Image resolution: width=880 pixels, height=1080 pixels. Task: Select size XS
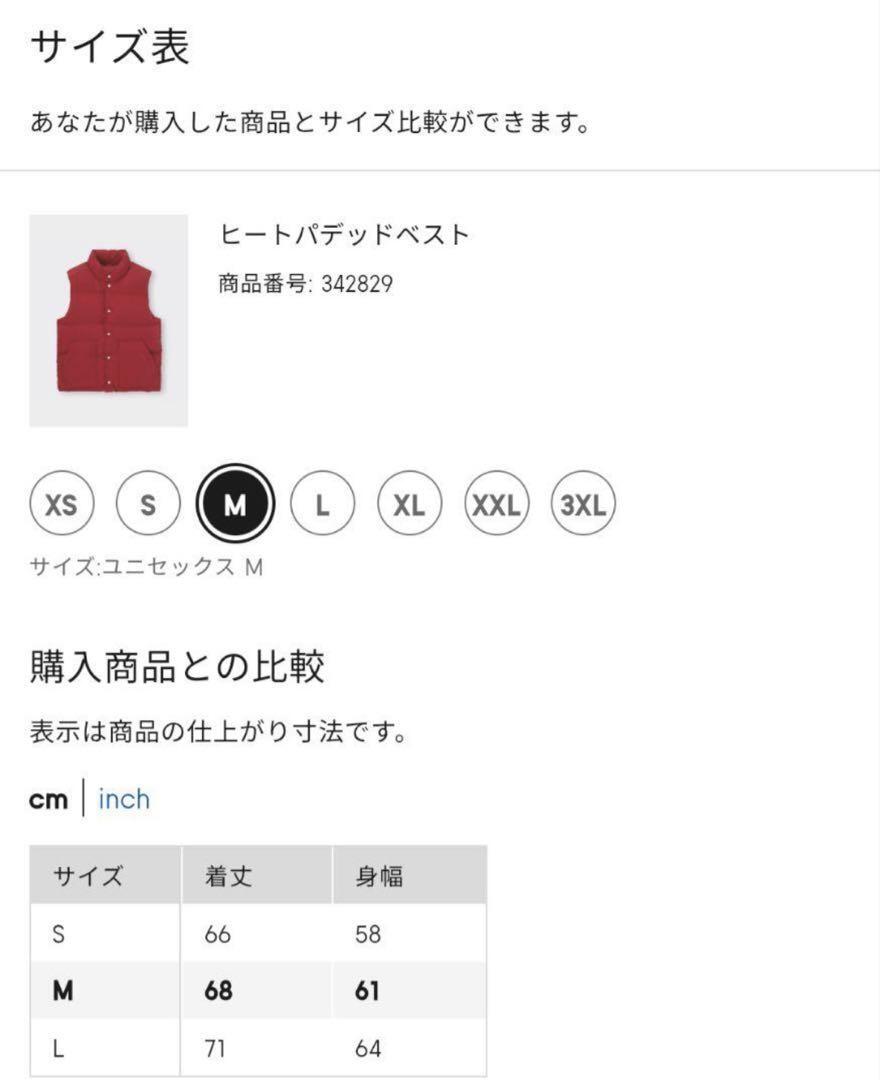(x=62, y=504)
